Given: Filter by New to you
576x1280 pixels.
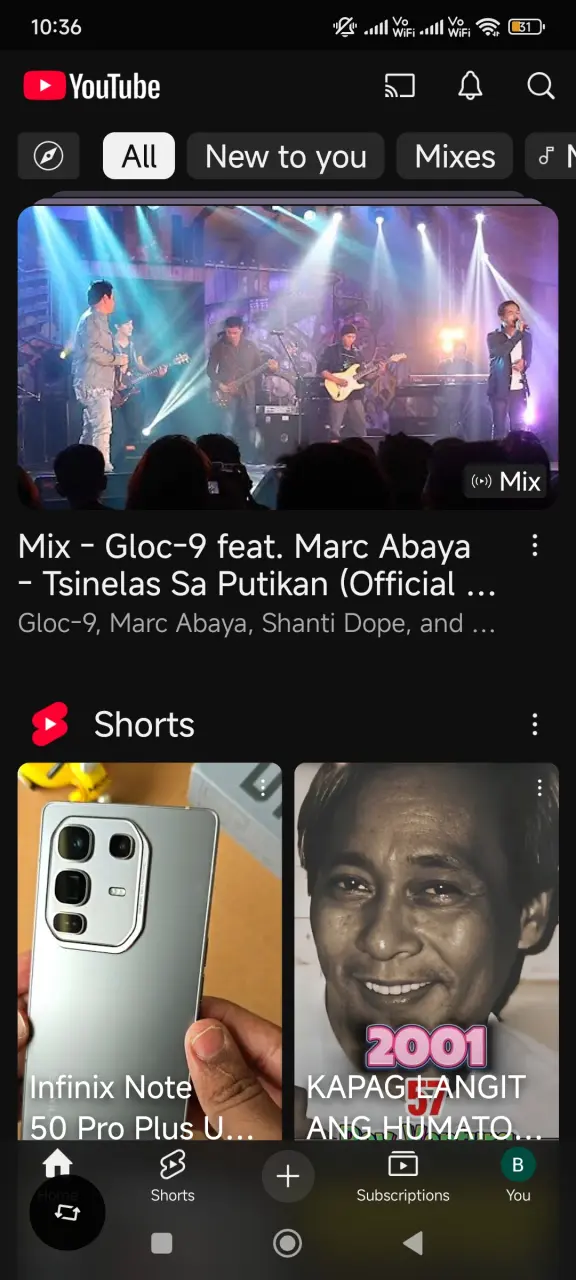Looking at the screenshot, I should pyautogui.click(x=286, y=156).
